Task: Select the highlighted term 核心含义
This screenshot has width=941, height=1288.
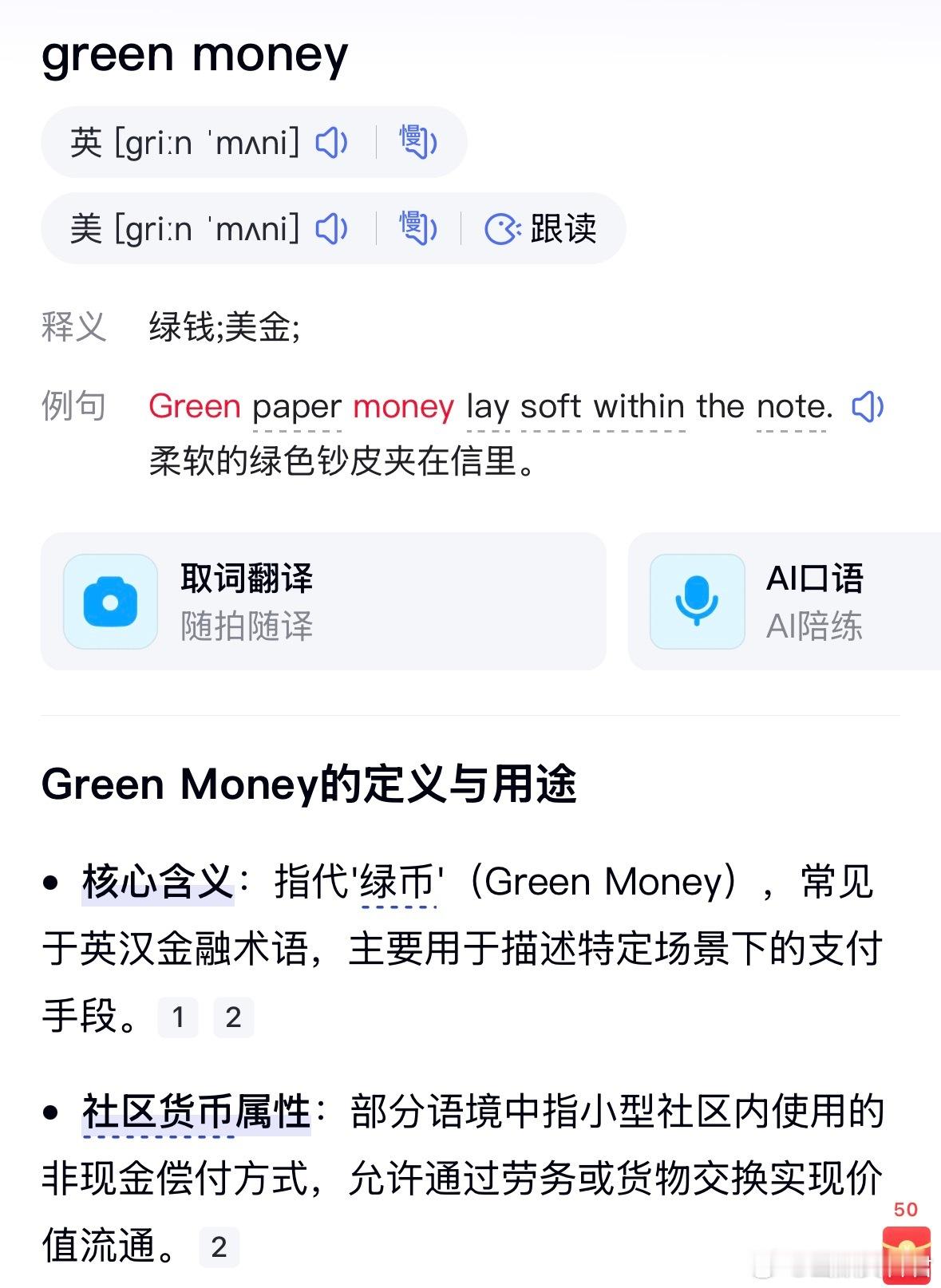Action: [x=157, y=882]
